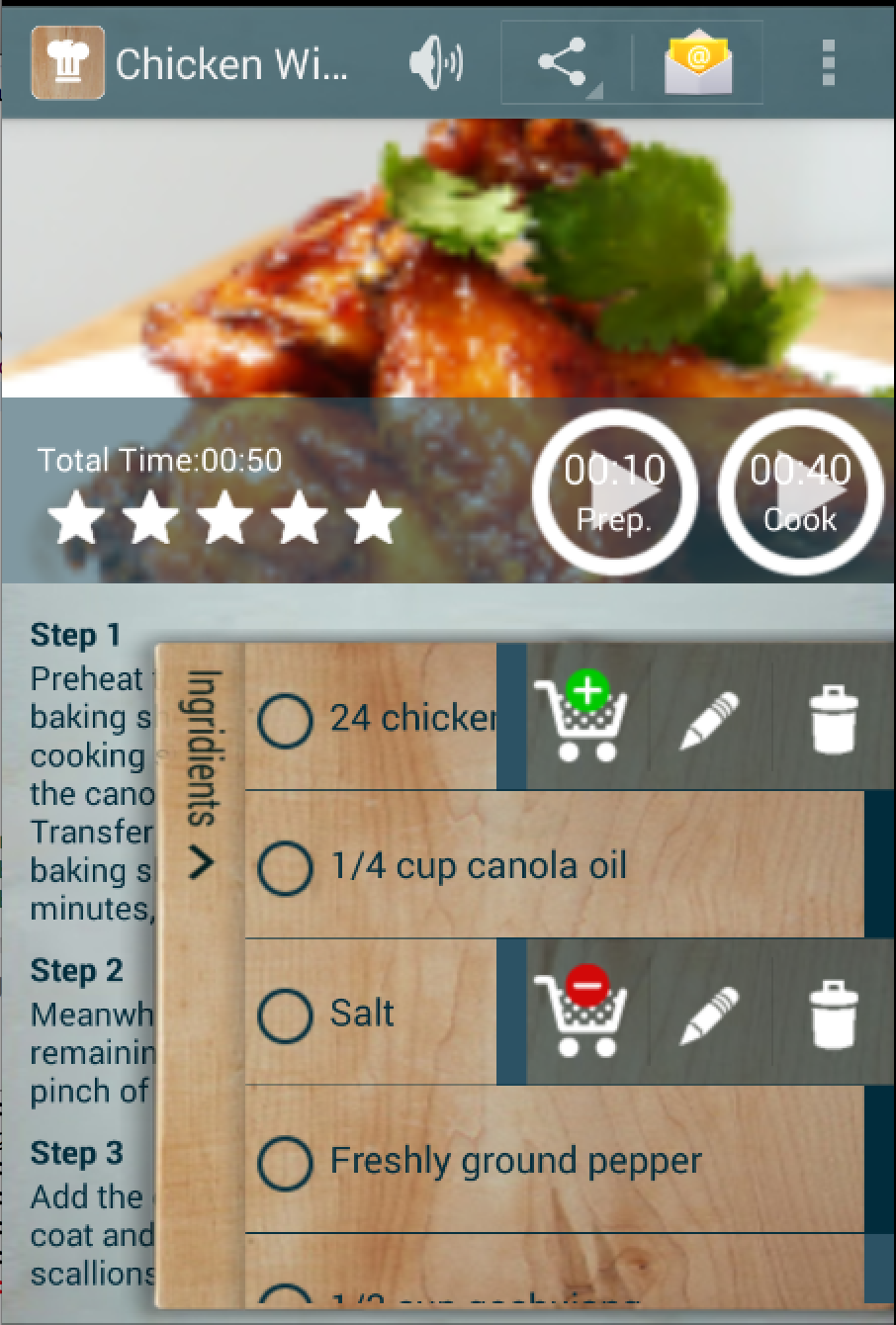Edit the 24 chicken ingredient

(x=709, y=719)
